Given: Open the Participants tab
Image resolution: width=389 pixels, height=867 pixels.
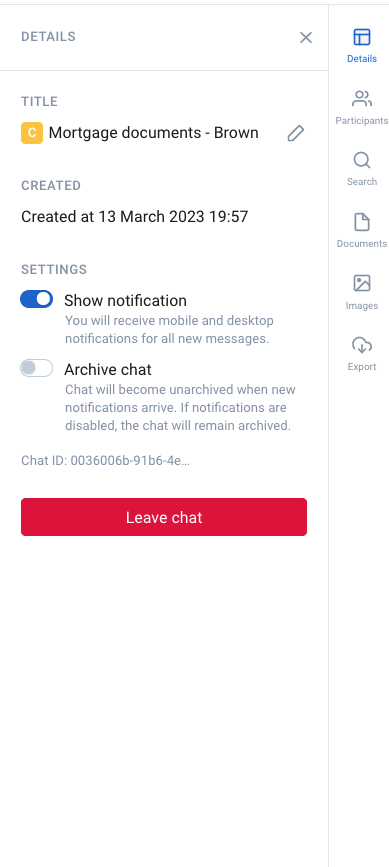Looking at the screenshot, I should pyautogui.click(x=362, y=107).
